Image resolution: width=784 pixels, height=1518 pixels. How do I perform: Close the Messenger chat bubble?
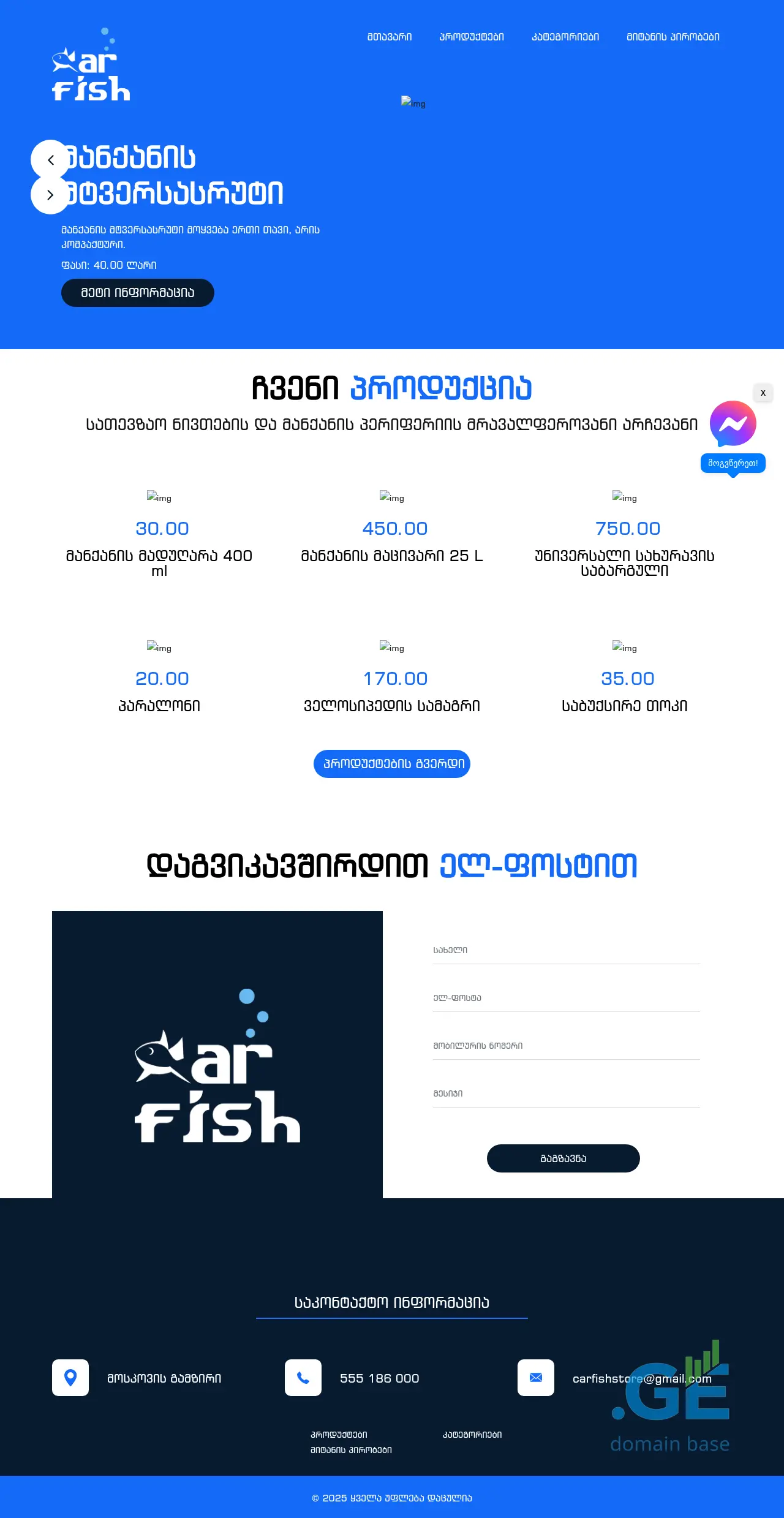click(x=763, y=393)
